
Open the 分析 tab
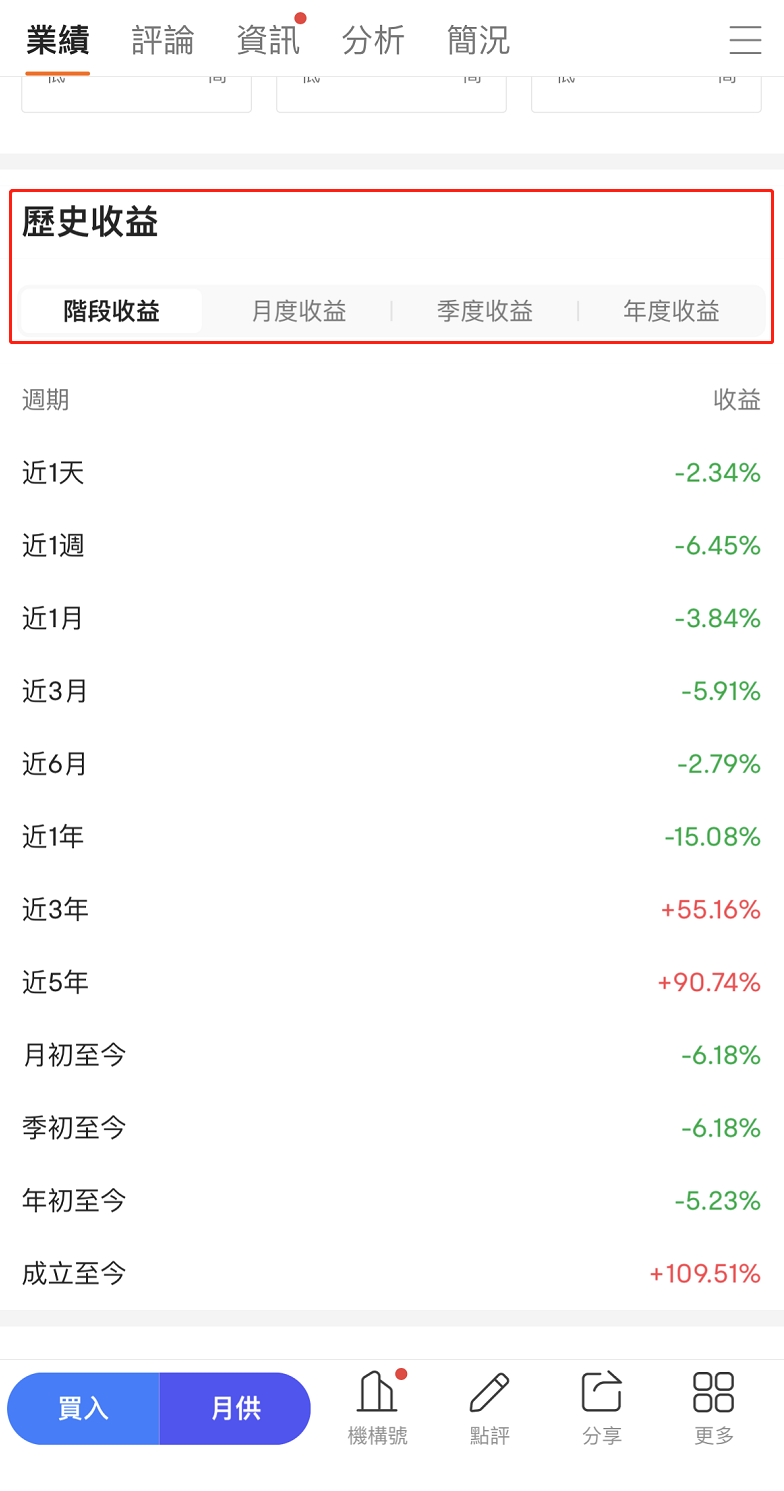(x=373, y=40)
